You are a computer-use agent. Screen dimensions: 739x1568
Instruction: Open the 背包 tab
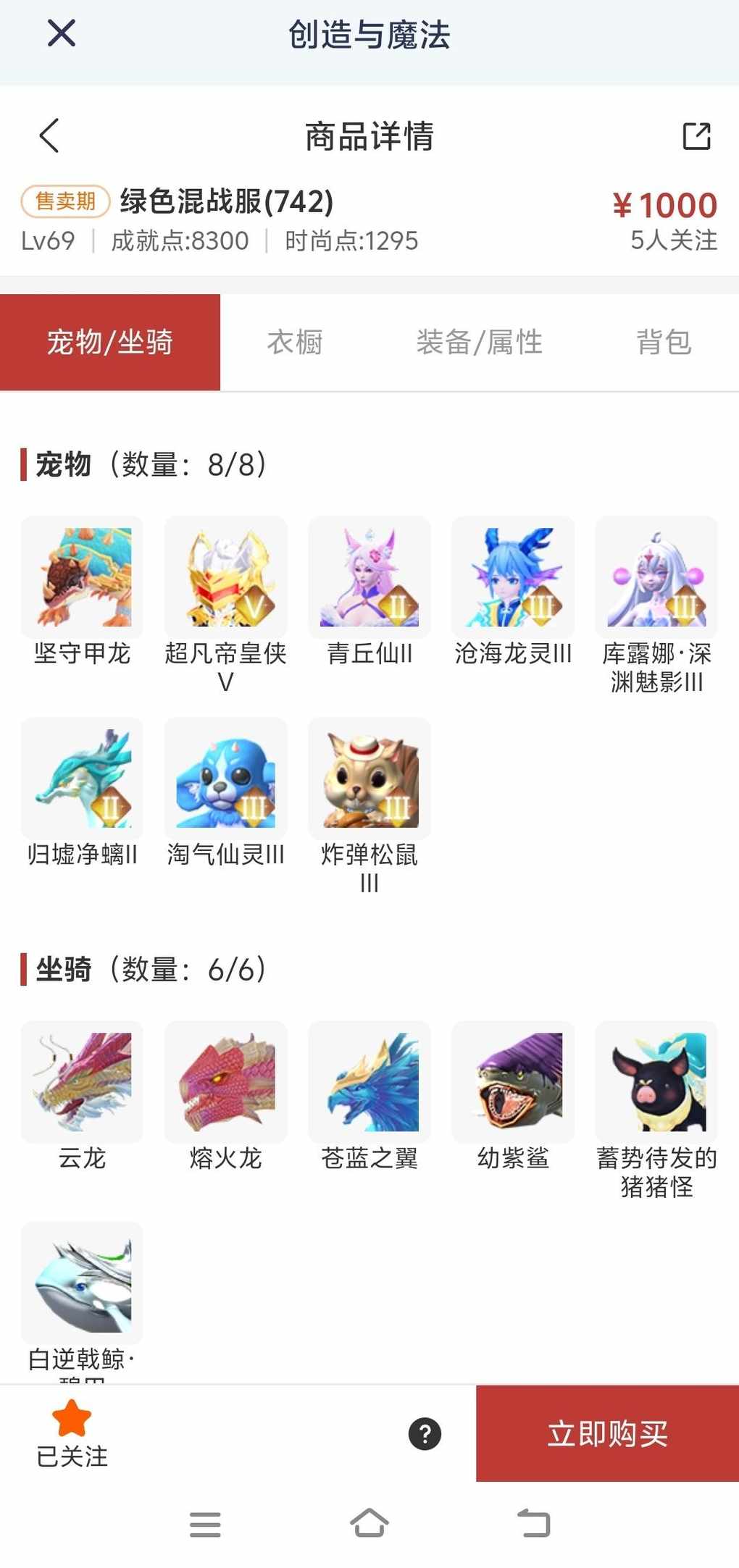click(x=664, y=342)
